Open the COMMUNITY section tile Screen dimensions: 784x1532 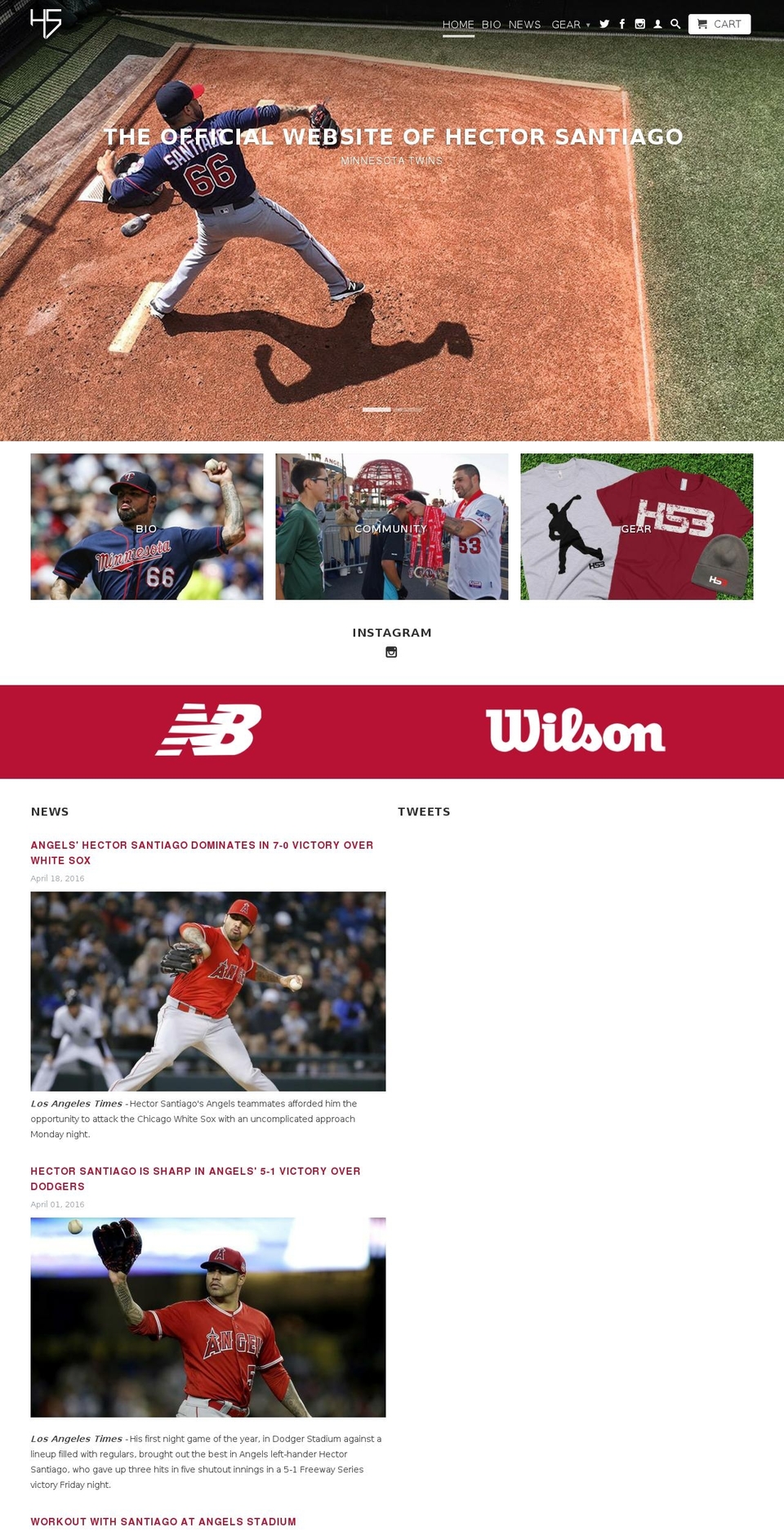click(x=391, y=527)
